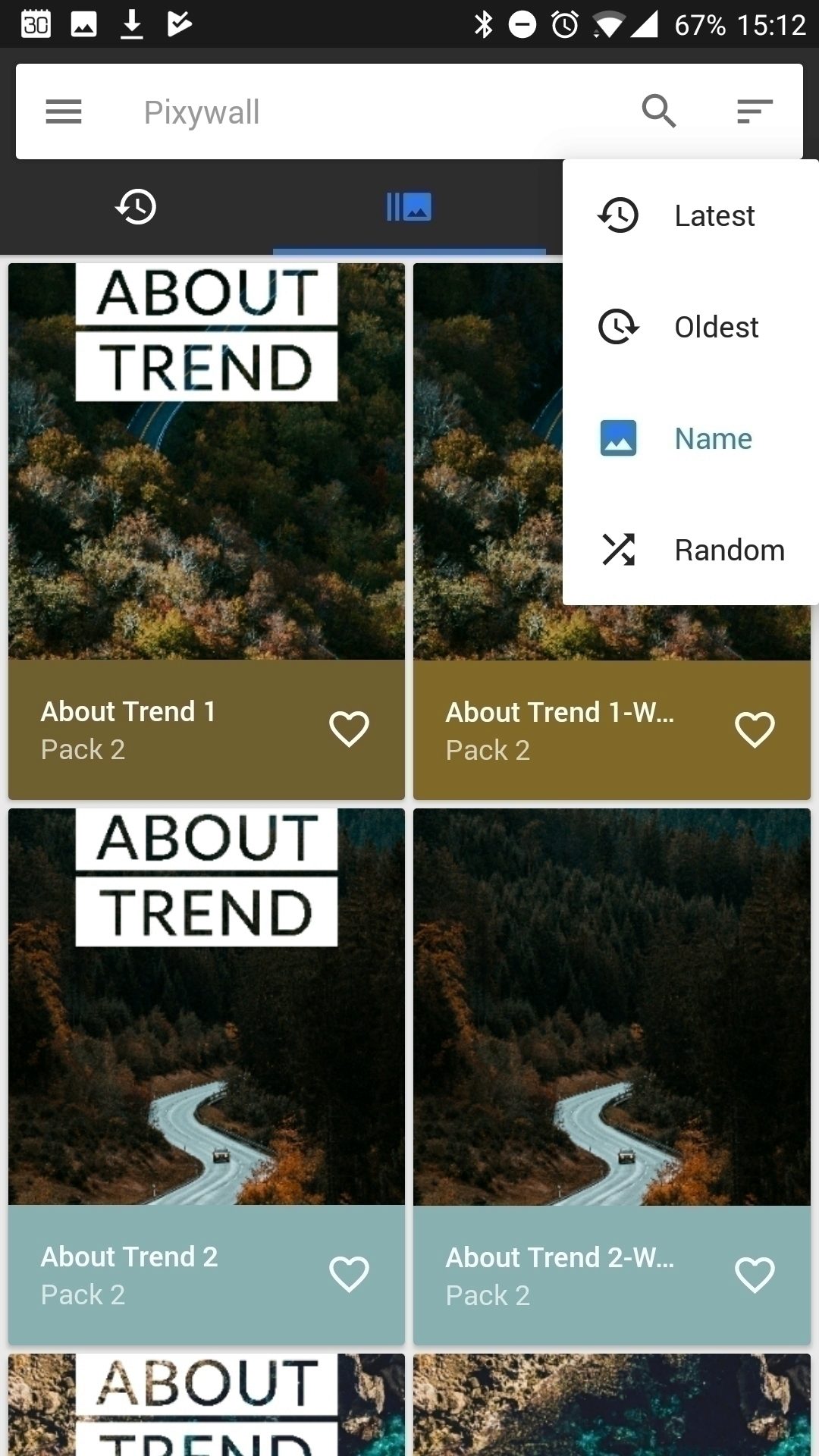Like the About Trend 2-W... wallpaper
Viewport: 819px width, 1456px height.
(x=755, y=1276)
